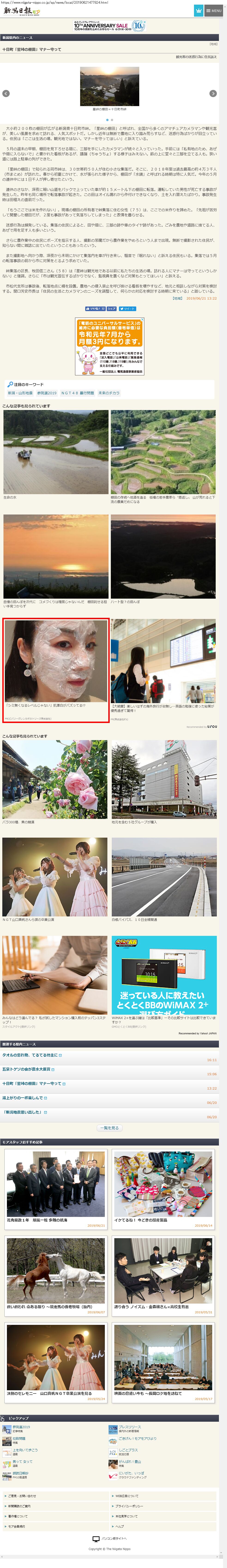Open keyword NGT48 暴行問題

(x=77, y=393)
